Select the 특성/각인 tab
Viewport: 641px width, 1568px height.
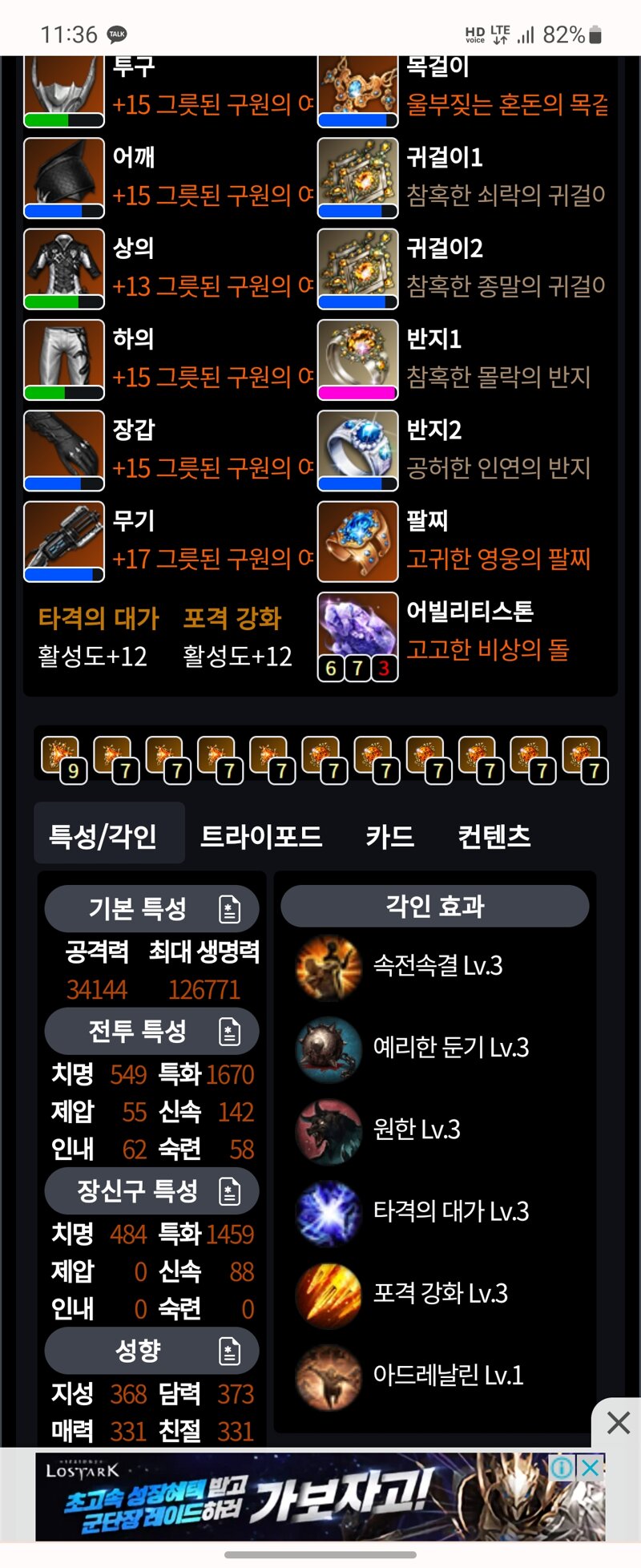point(103,836)
